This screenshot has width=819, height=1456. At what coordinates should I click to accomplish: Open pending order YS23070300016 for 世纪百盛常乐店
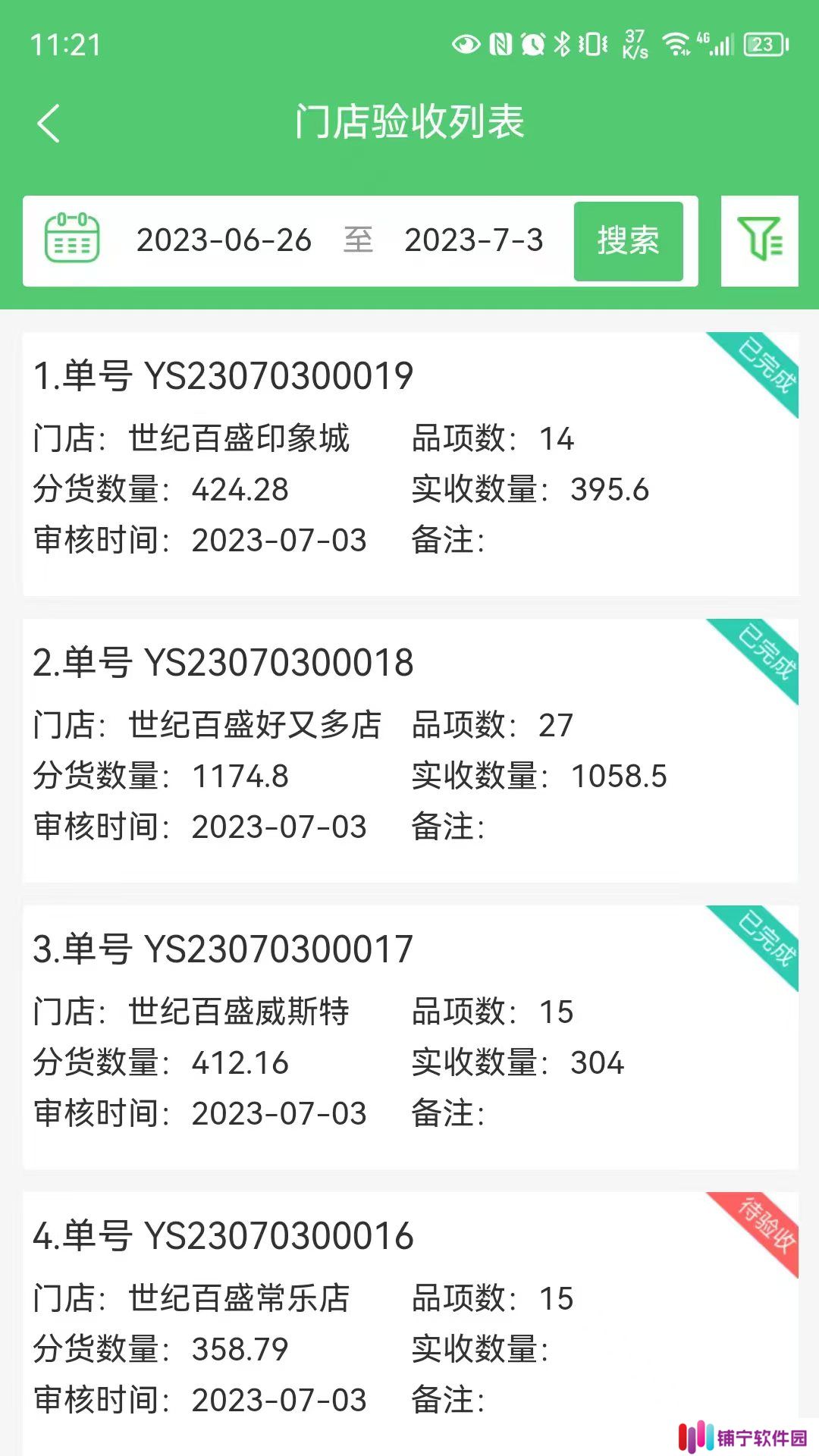click(x=410, y=1323)
